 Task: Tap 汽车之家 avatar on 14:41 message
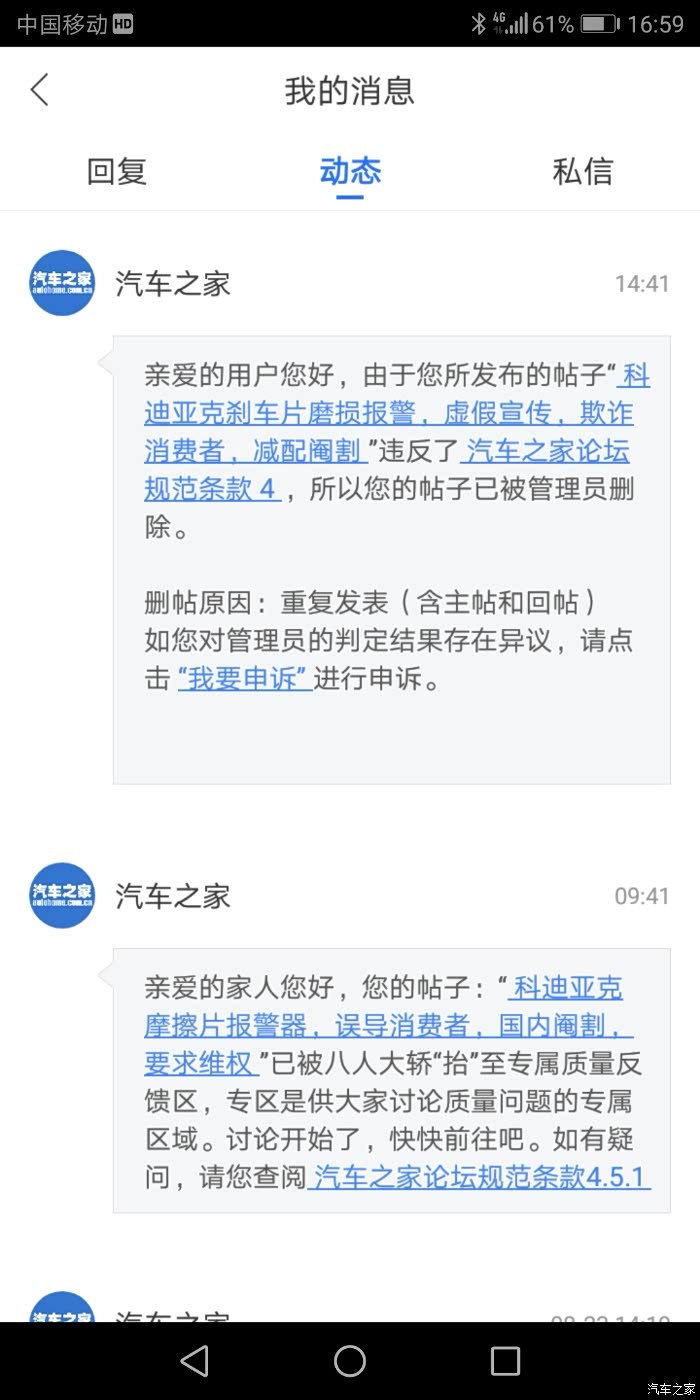[62, 283]
